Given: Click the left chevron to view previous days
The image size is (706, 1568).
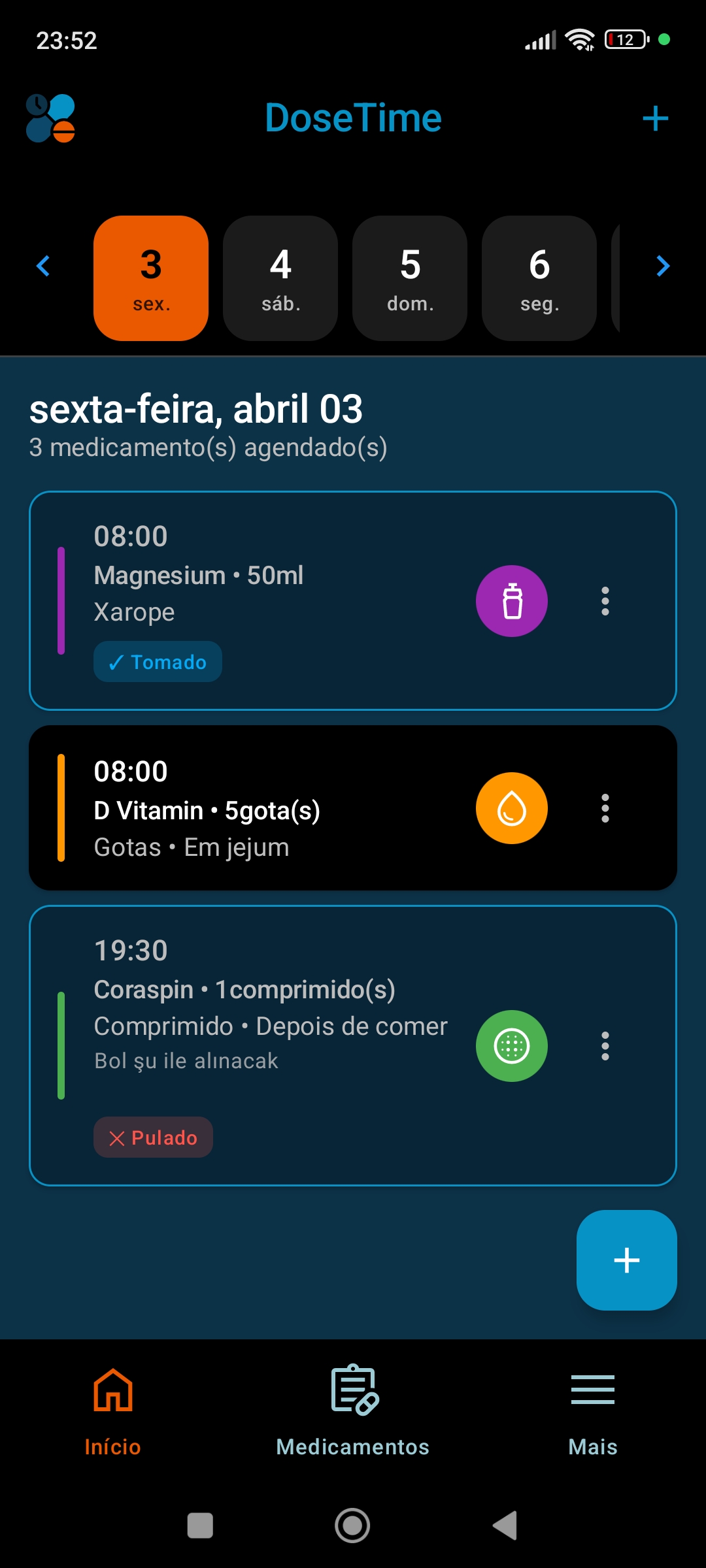Looking at the screenshot, I should [x=42, y=266].
